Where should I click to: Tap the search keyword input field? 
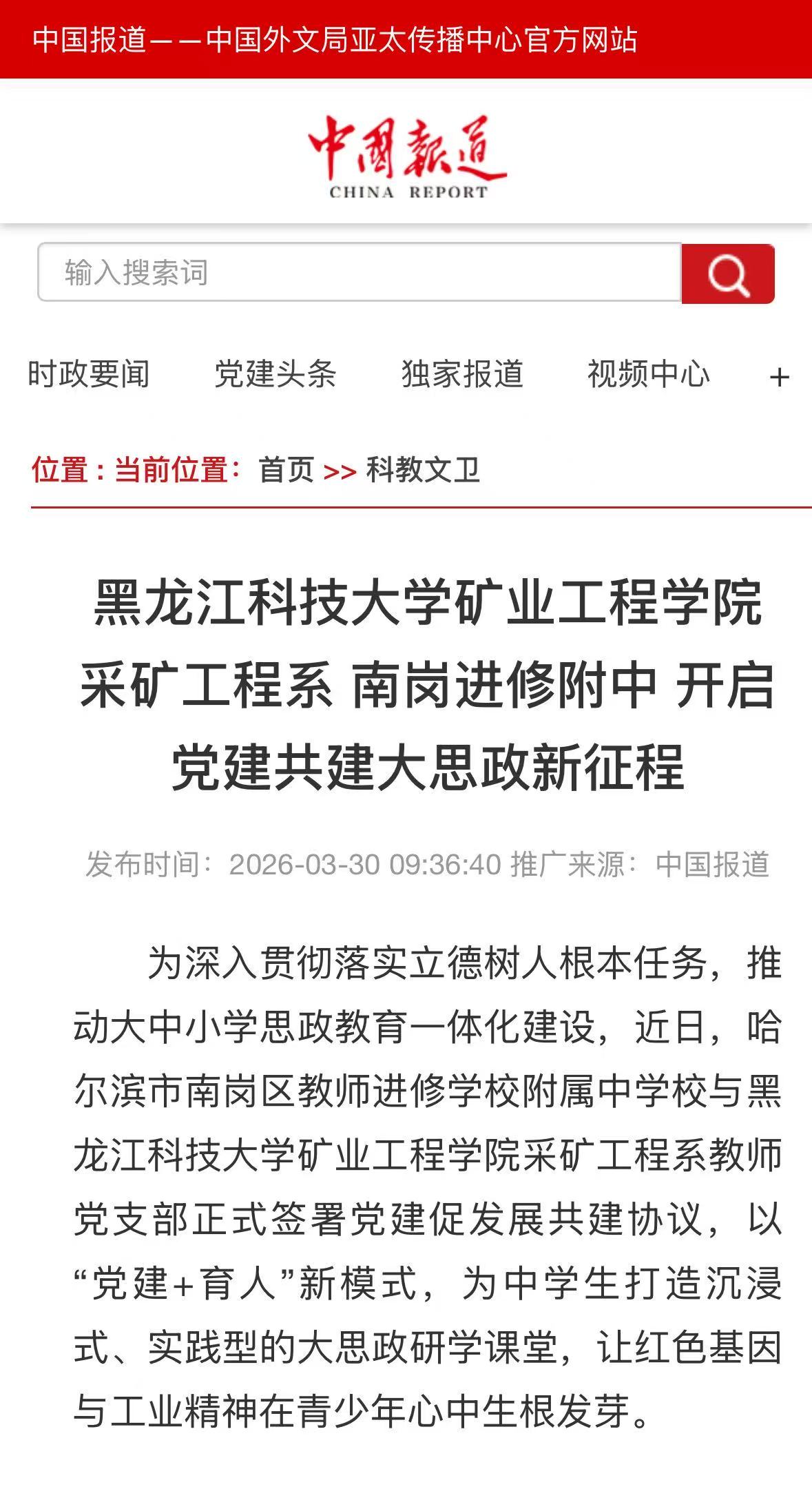pos(358,272)
